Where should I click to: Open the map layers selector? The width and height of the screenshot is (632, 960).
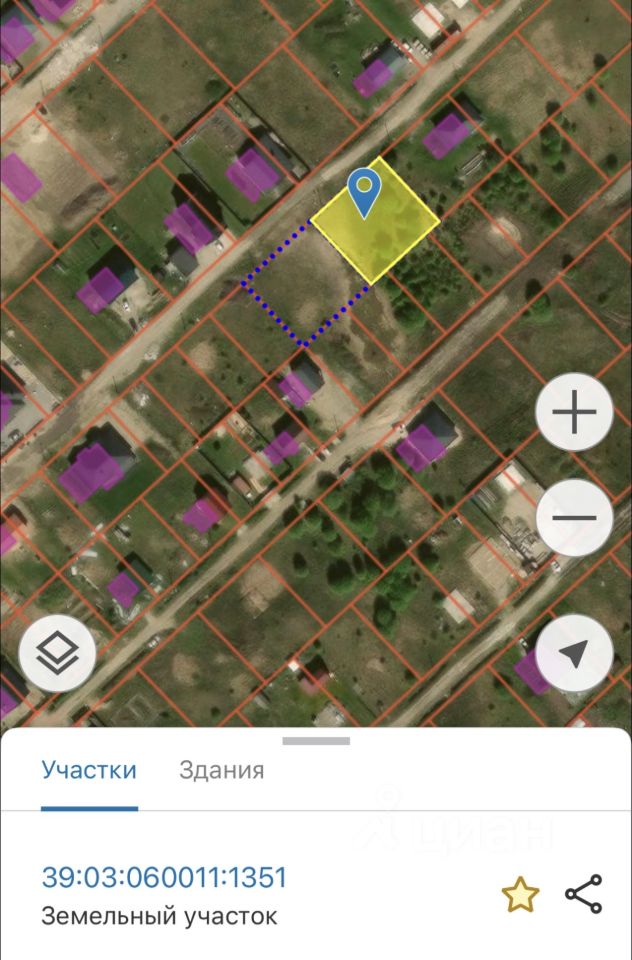[x=57, y=655]
